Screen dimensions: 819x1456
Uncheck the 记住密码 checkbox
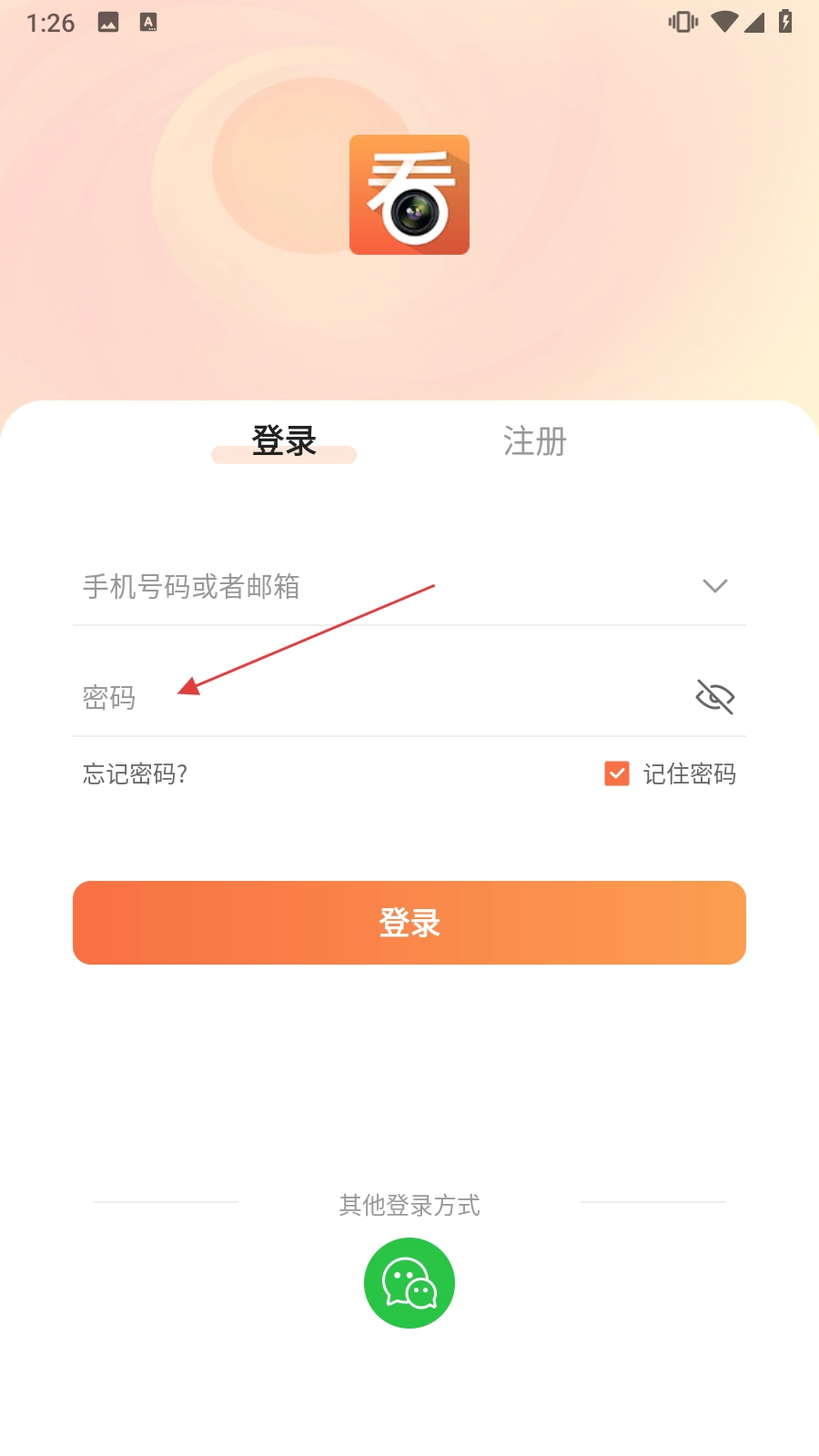(617, 773)
